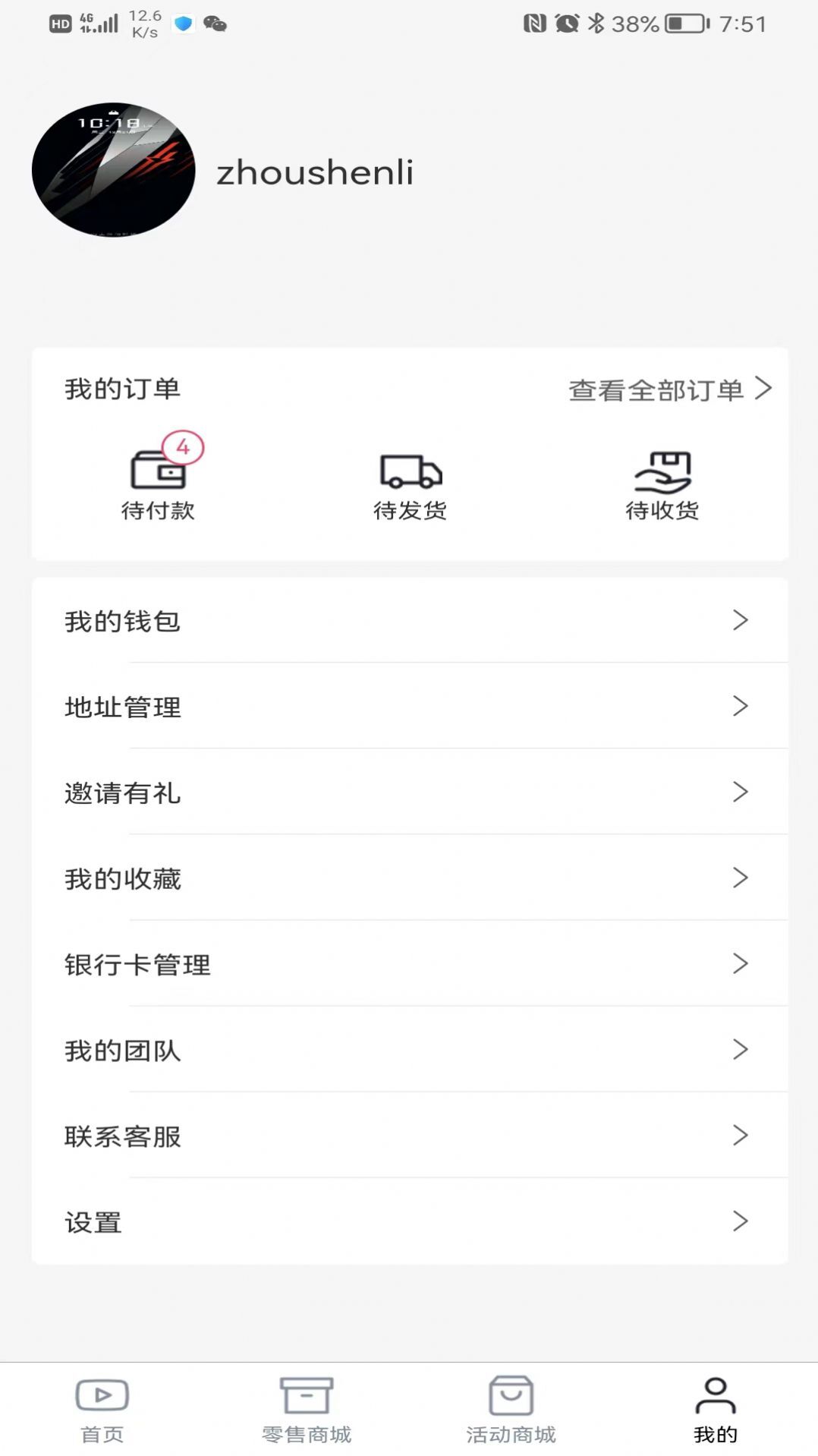
Task: Expand the 地址管理 address management chevron
Action: (740, 707)
